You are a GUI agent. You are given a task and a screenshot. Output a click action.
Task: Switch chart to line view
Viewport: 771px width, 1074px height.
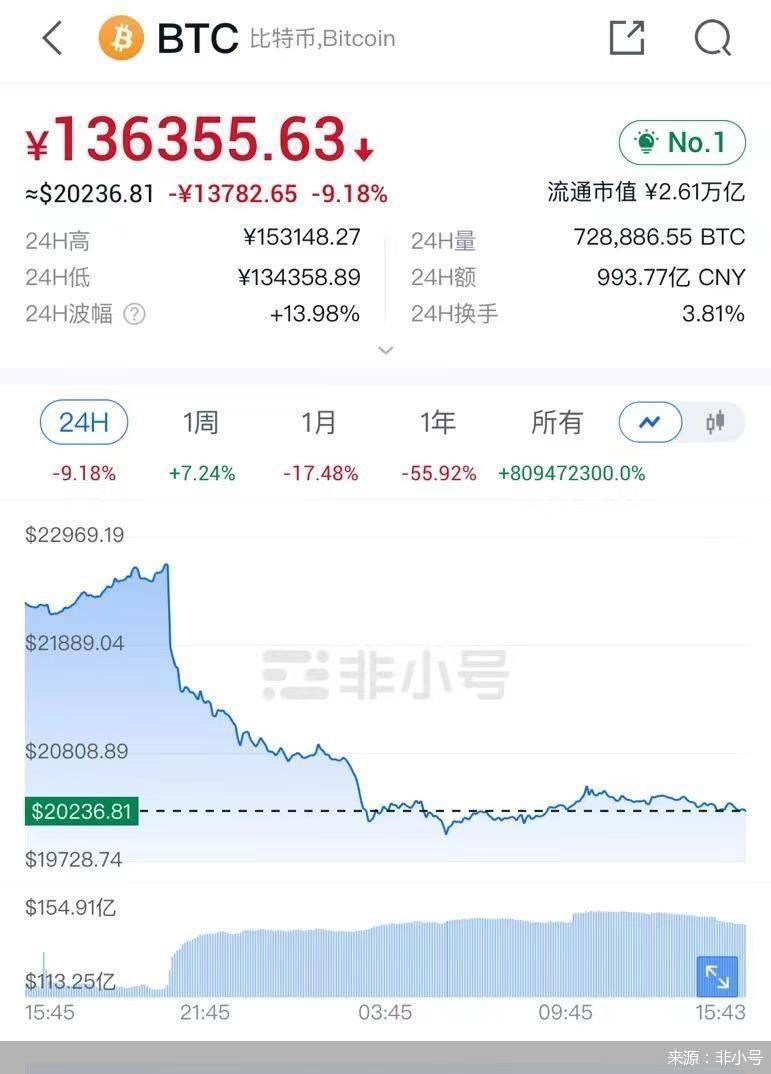click(650, 422)
